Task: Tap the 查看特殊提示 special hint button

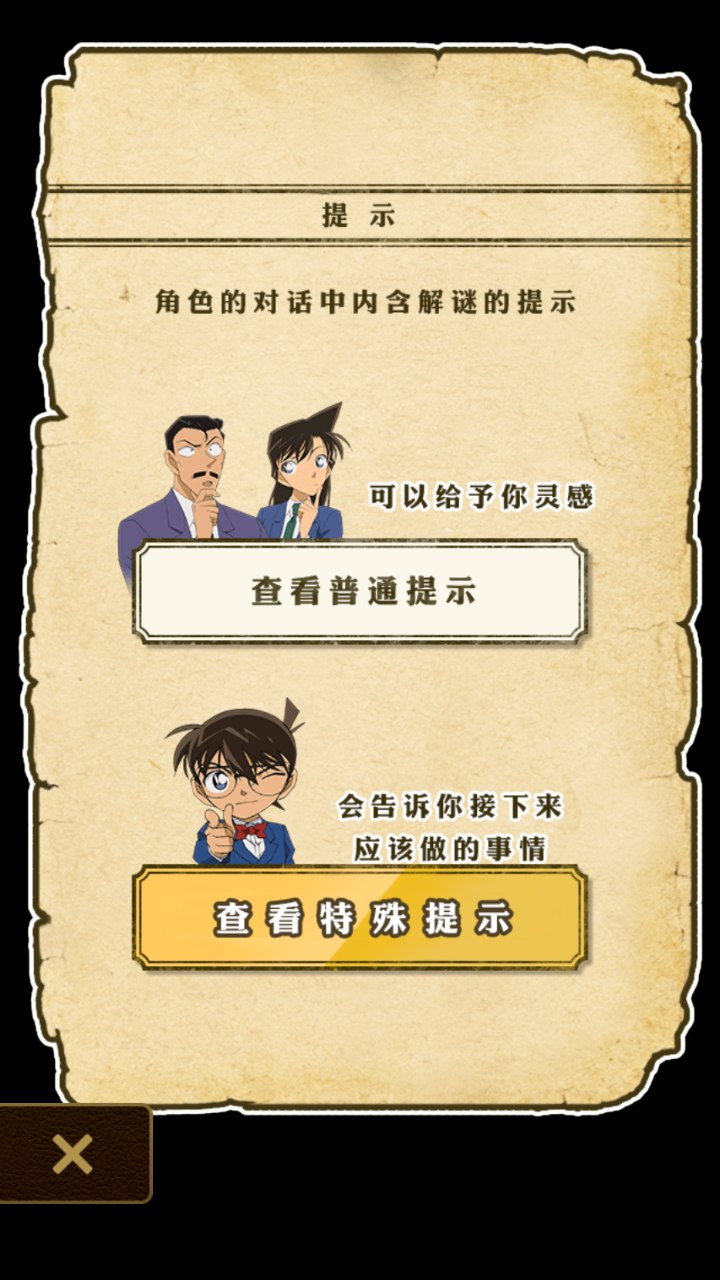Action: click(360, 918)
